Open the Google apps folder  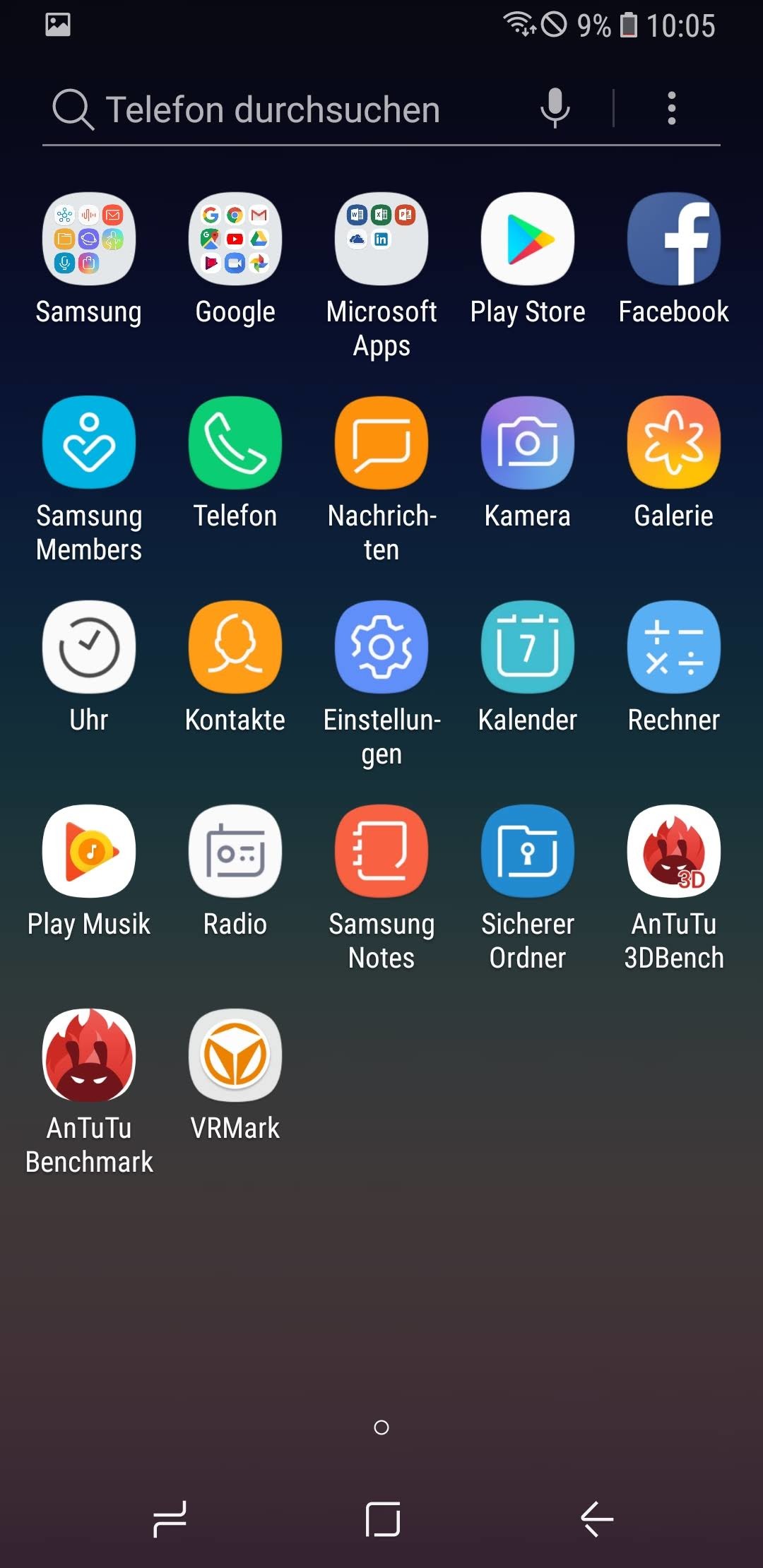[x=235, y=239]
